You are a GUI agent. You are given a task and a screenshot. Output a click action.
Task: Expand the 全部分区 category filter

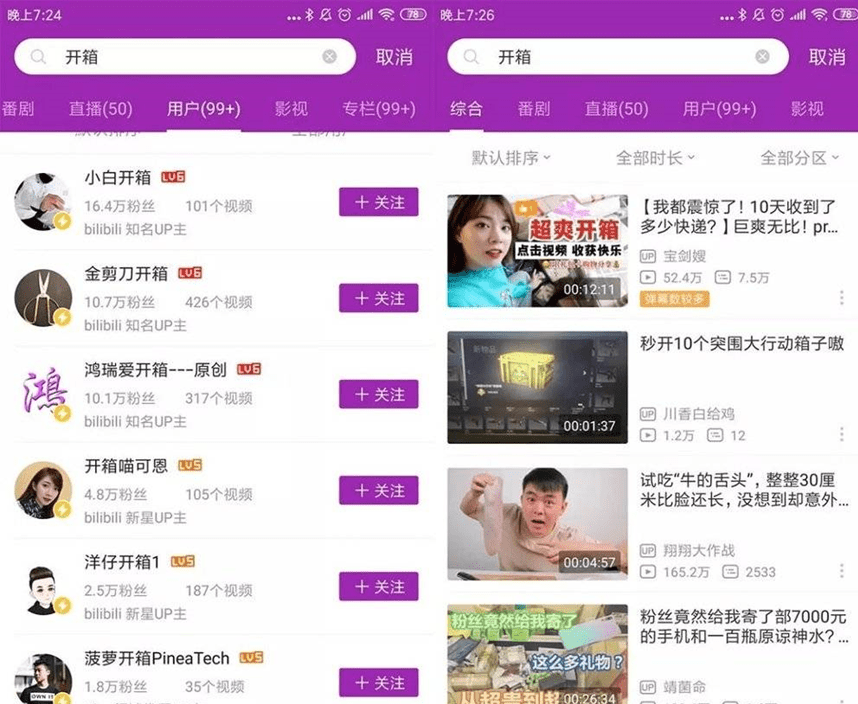[x=800, y=158]
